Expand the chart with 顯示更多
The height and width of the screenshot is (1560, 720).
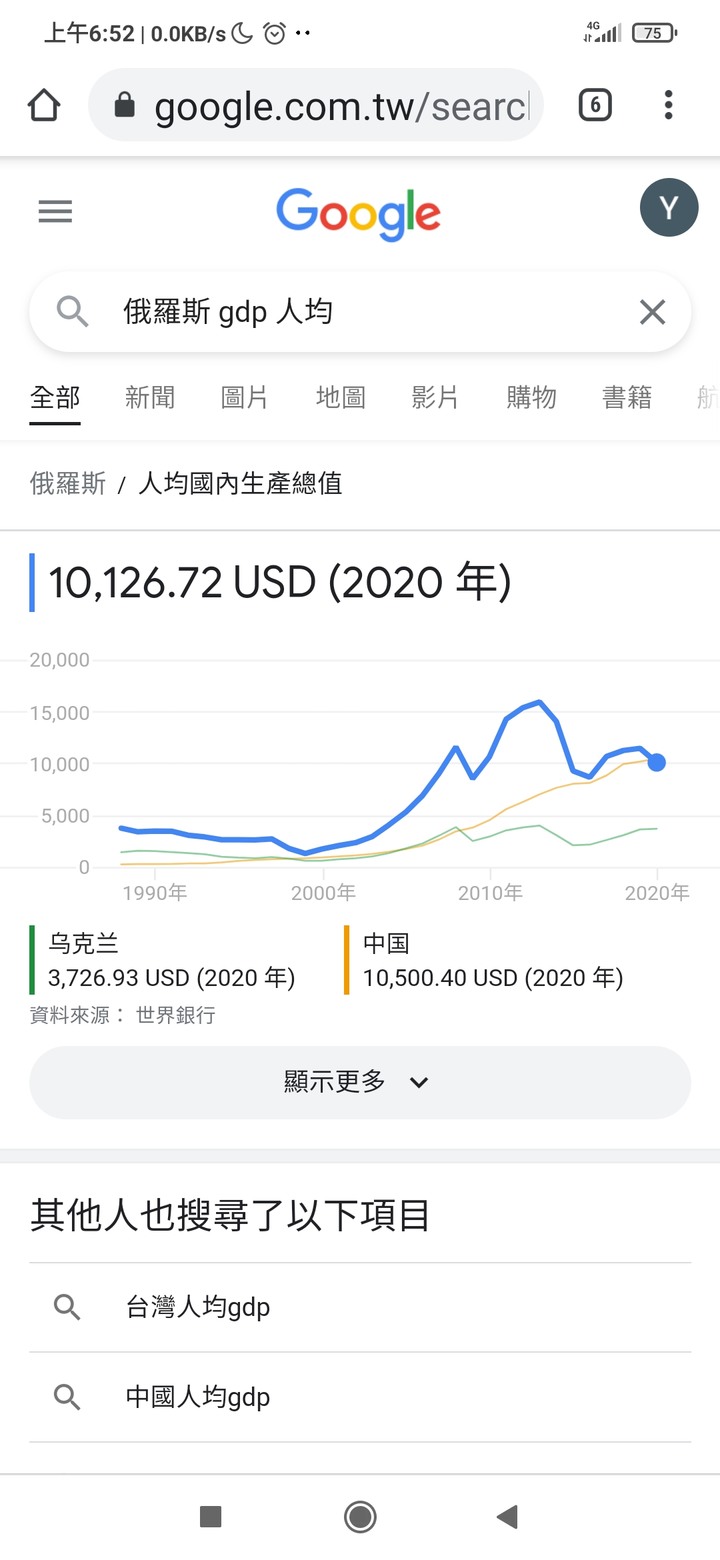360,1081
